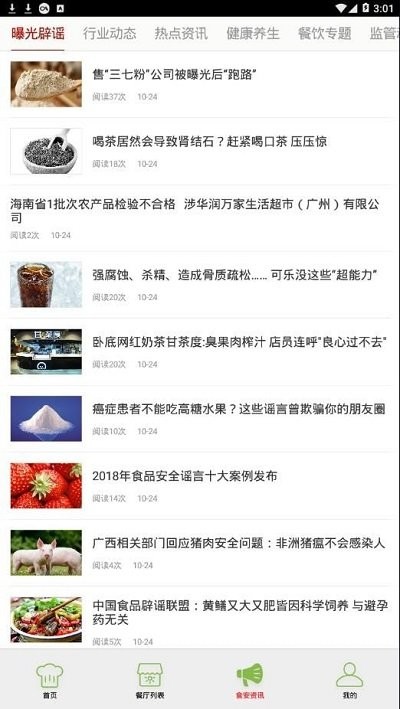The width and height of the screenshot is (400, 709).
Task: Switch to the 行业动态 tab
Action: pyautogui.click(x=109, y=33)
